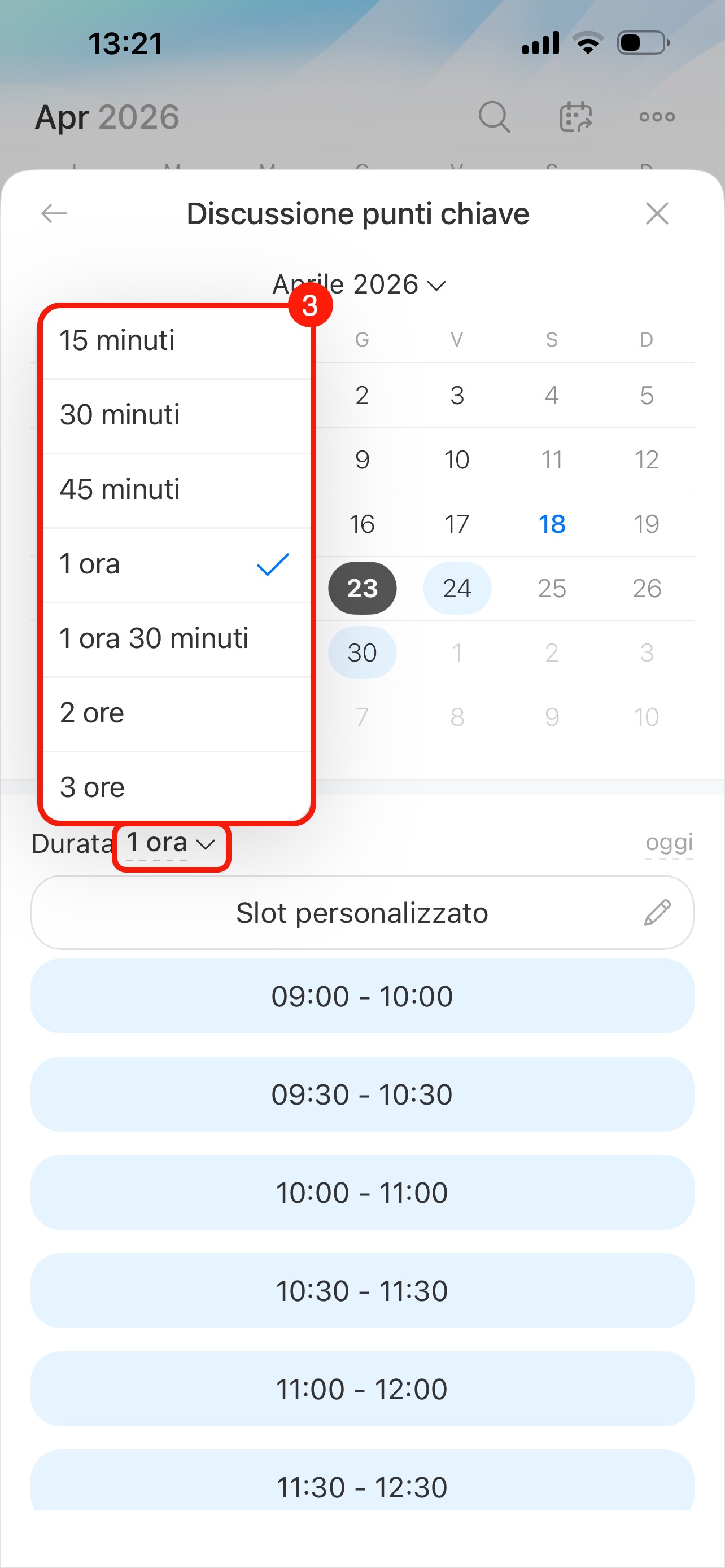Screen dimensions: 725x1568
Task: Book the 10:30 - 11:30 slot
Action: 362,1290
